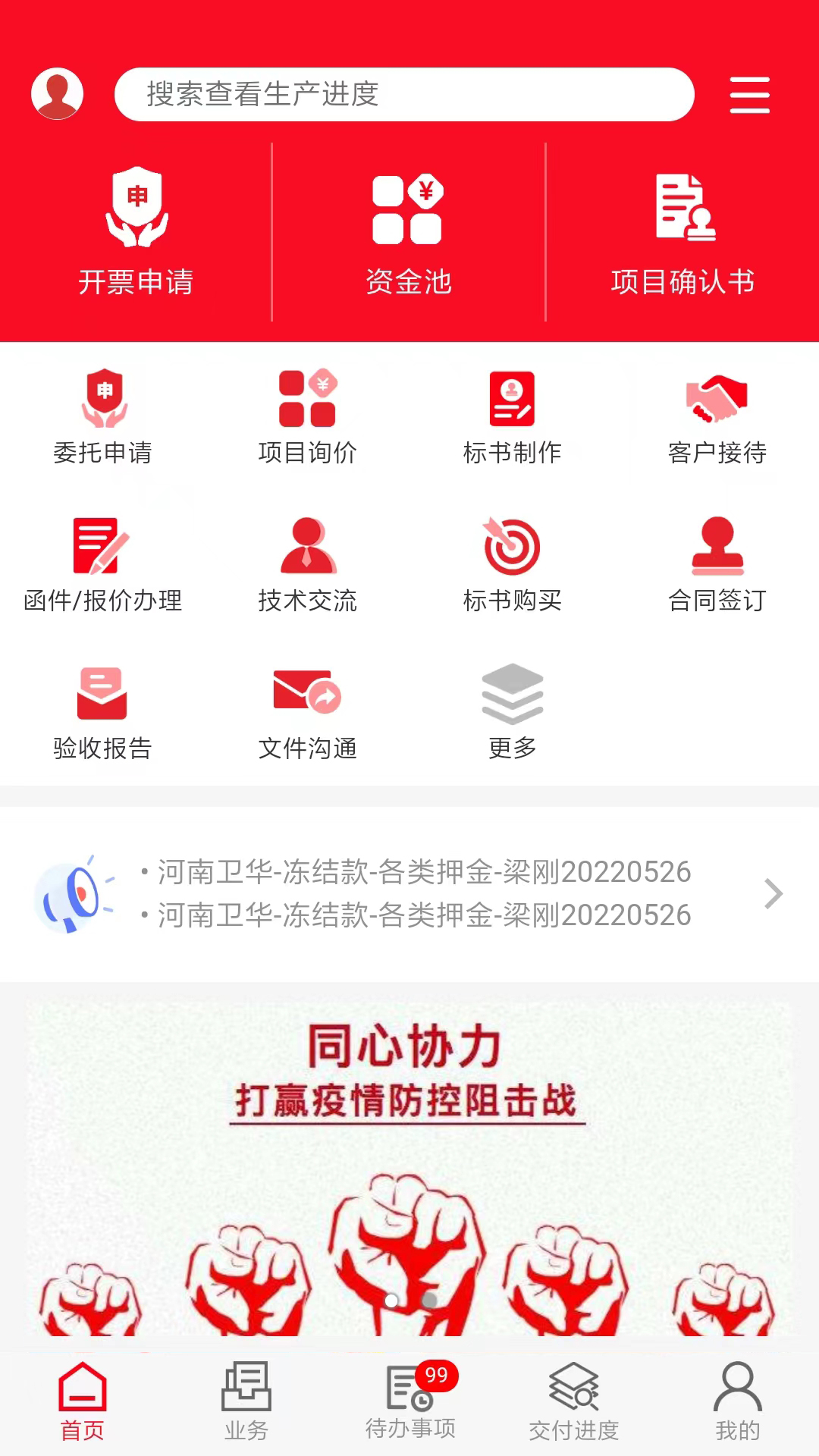The width and height of the screenshot is (819, 1456).
Task: Open the user avatar profile icon
Action: (x=57, y=94)
